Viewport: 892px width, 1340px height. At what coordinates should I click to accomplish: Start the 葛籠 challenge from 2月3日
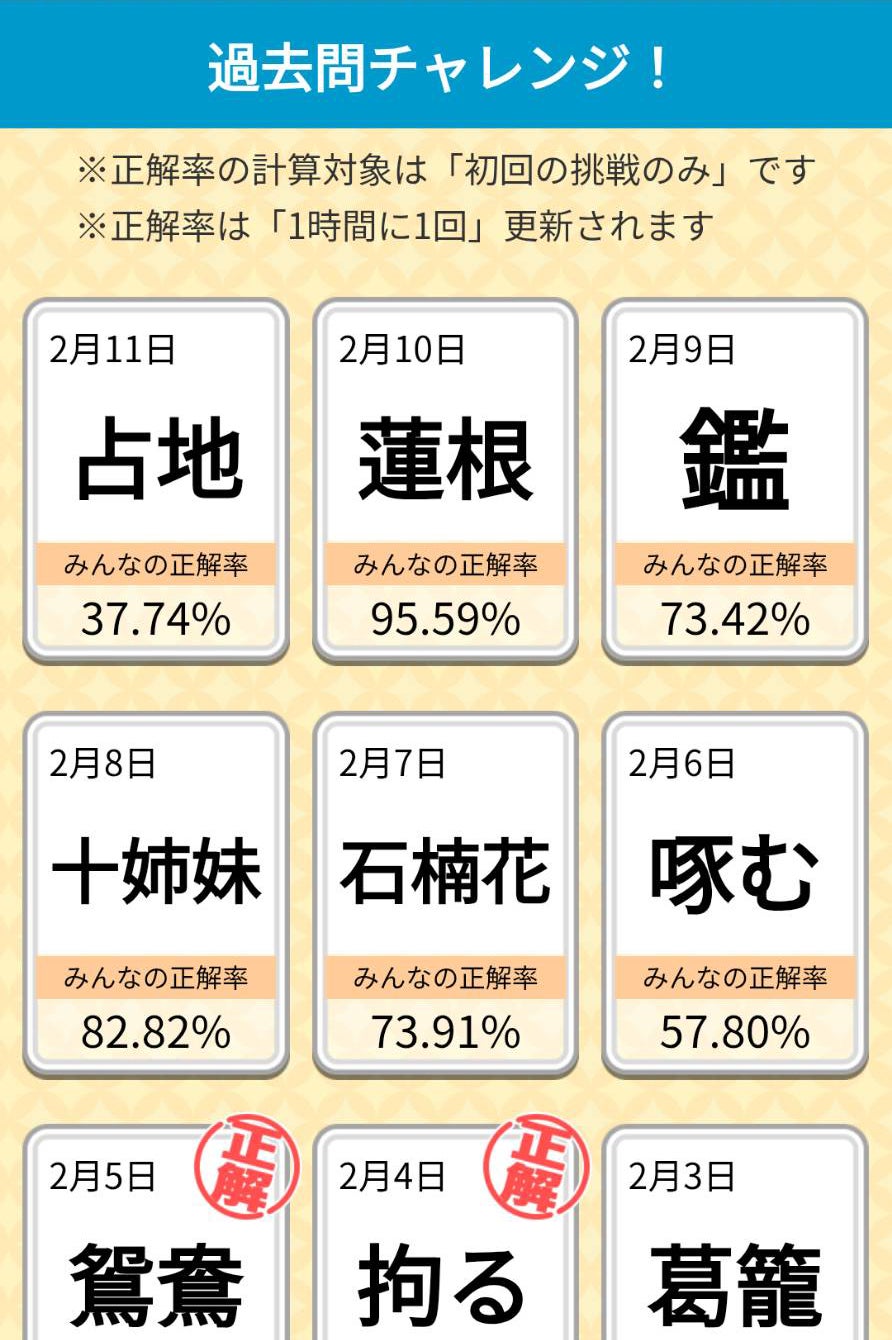tap(735, 1233)
